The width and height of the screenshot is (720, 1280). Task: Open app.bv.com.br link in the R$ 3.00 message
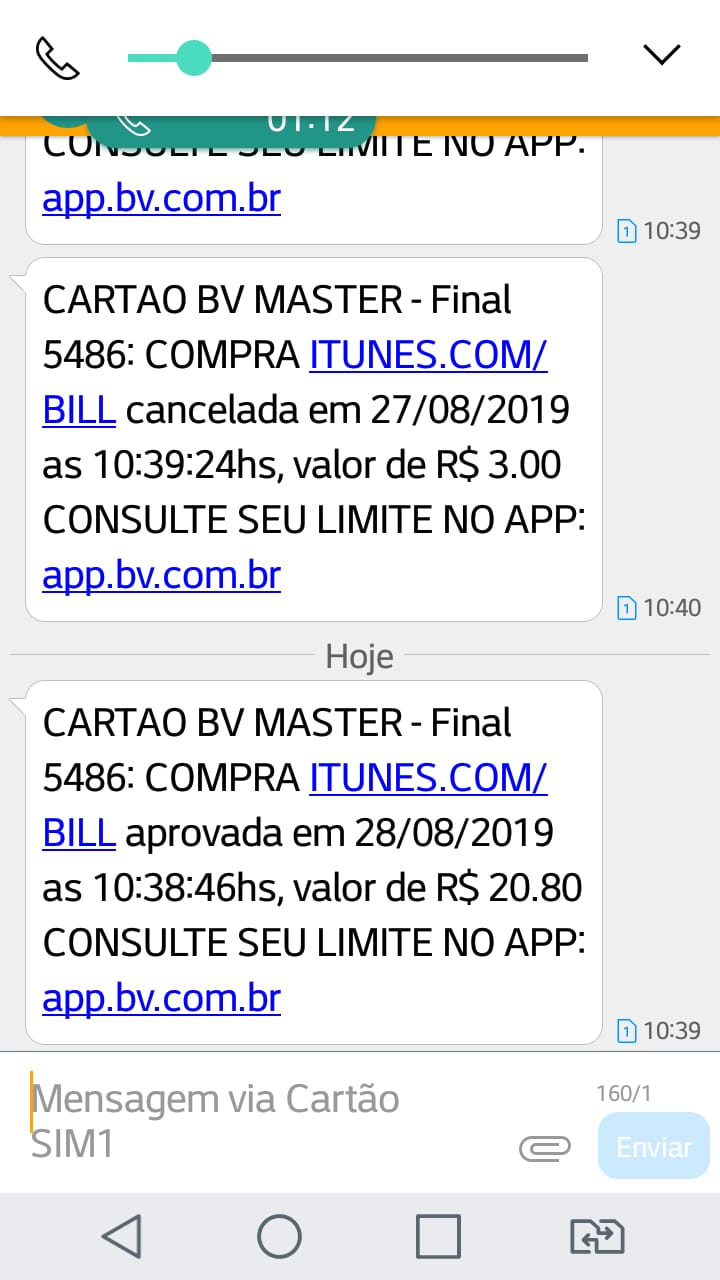161,576
